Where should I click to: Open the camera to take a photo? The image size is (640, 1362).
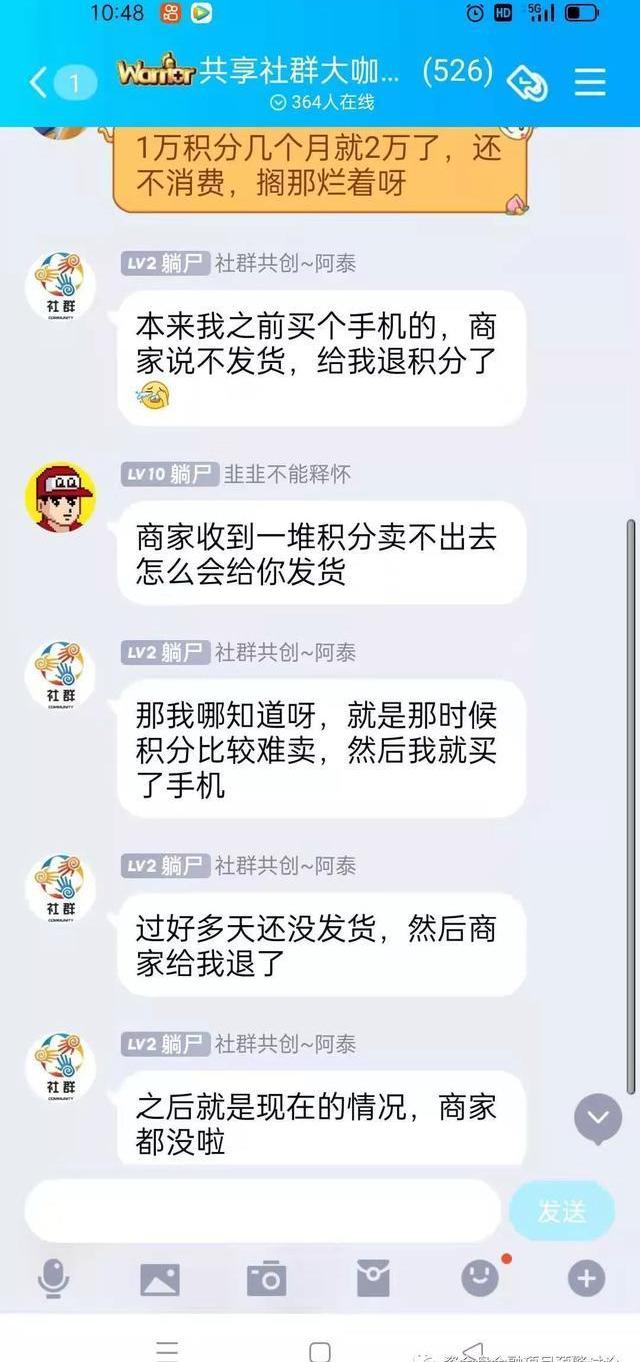point(266,1278)
